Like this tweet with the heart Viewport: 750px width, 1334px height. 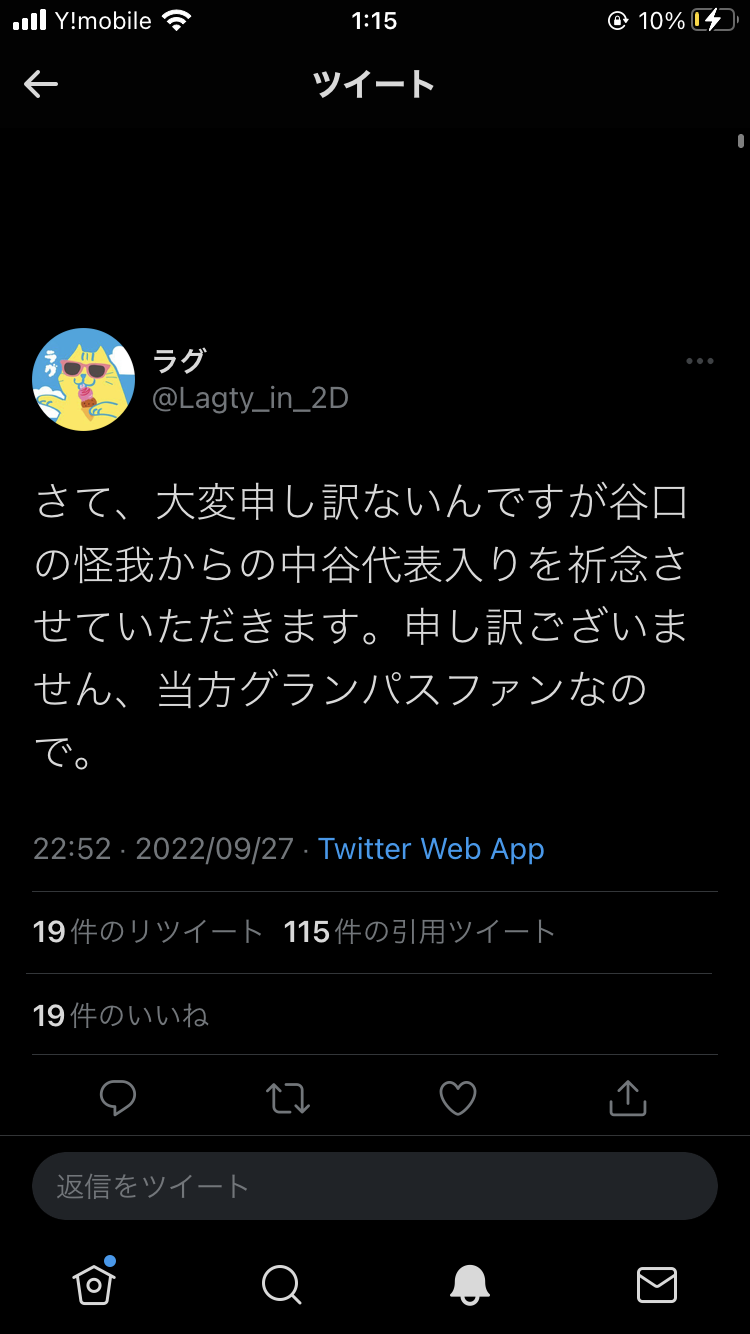(458, 1098)
